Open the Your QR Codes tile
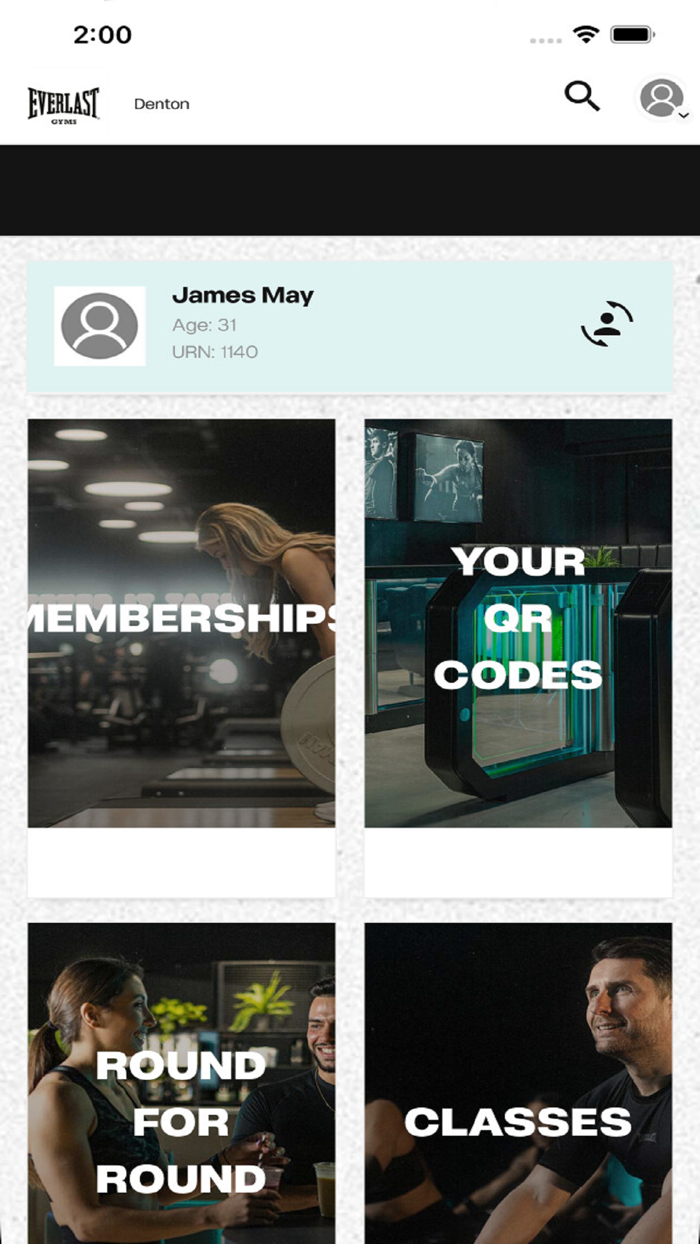Image resolution: width=700 pixels, height=1244 pixels. pos(518,658)
